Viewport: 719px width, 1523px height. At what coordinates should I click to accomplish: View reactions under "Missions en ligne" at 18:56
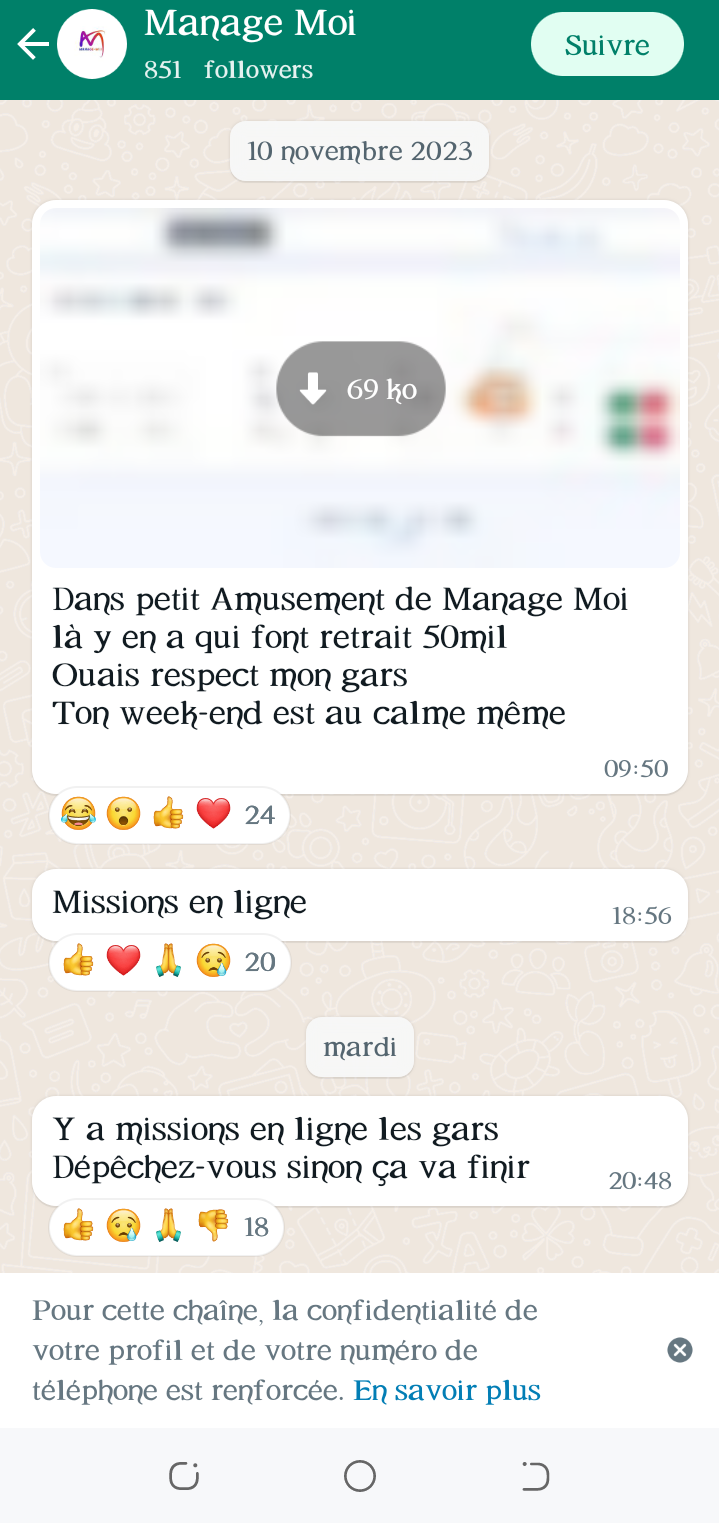tap(168, 962)
